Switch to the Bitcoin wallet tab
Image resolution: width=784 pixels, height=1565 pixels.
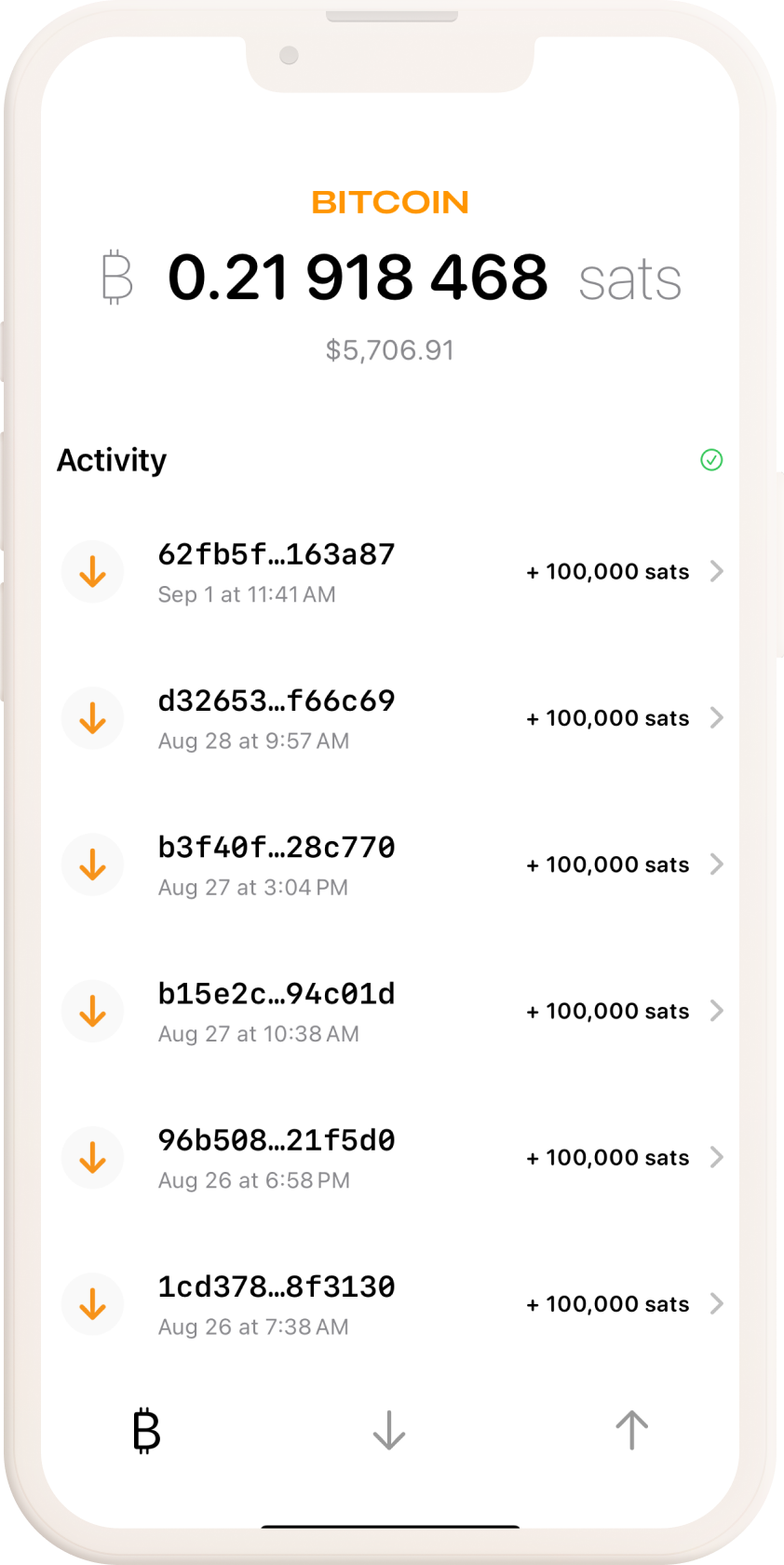point(147,1431)
